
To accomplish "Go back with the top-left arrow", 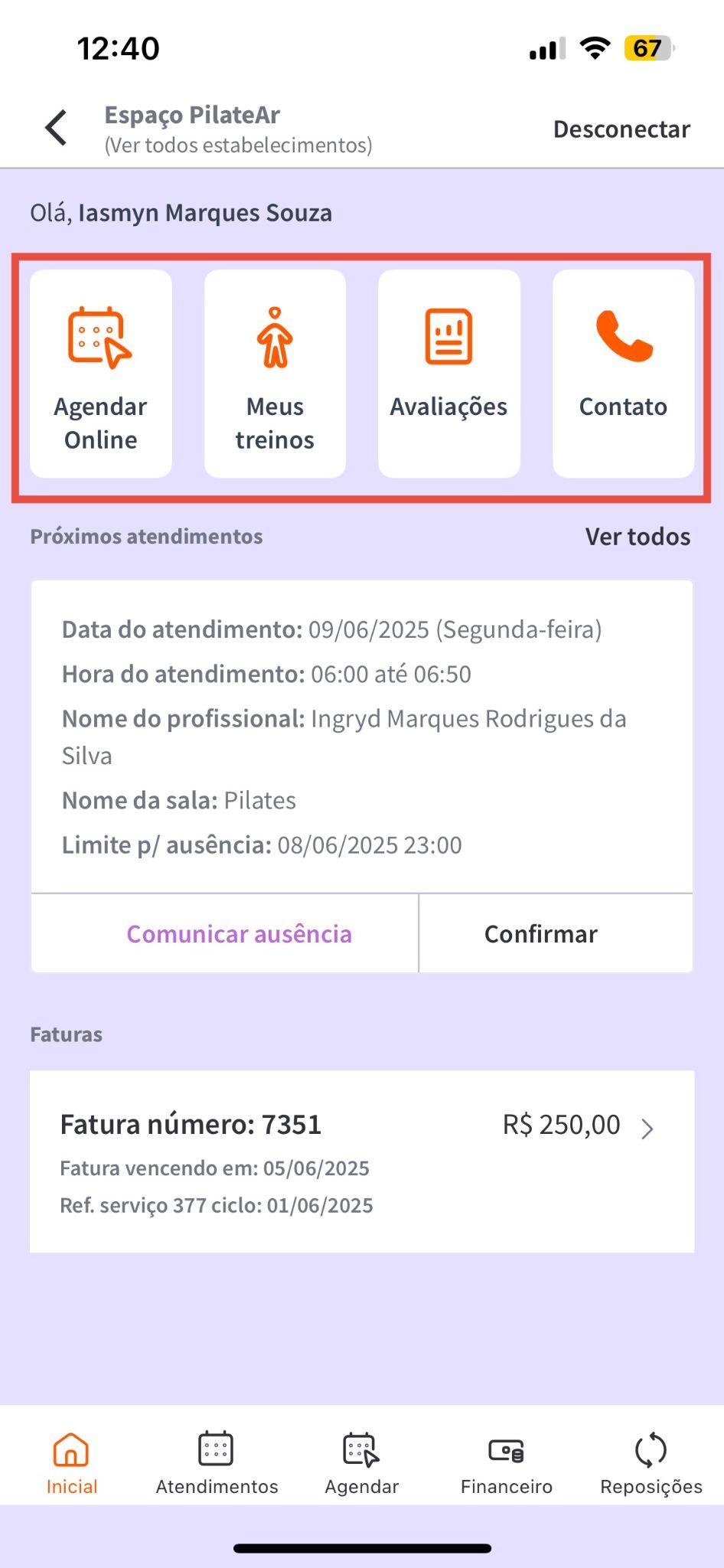I will coord(57,128).
